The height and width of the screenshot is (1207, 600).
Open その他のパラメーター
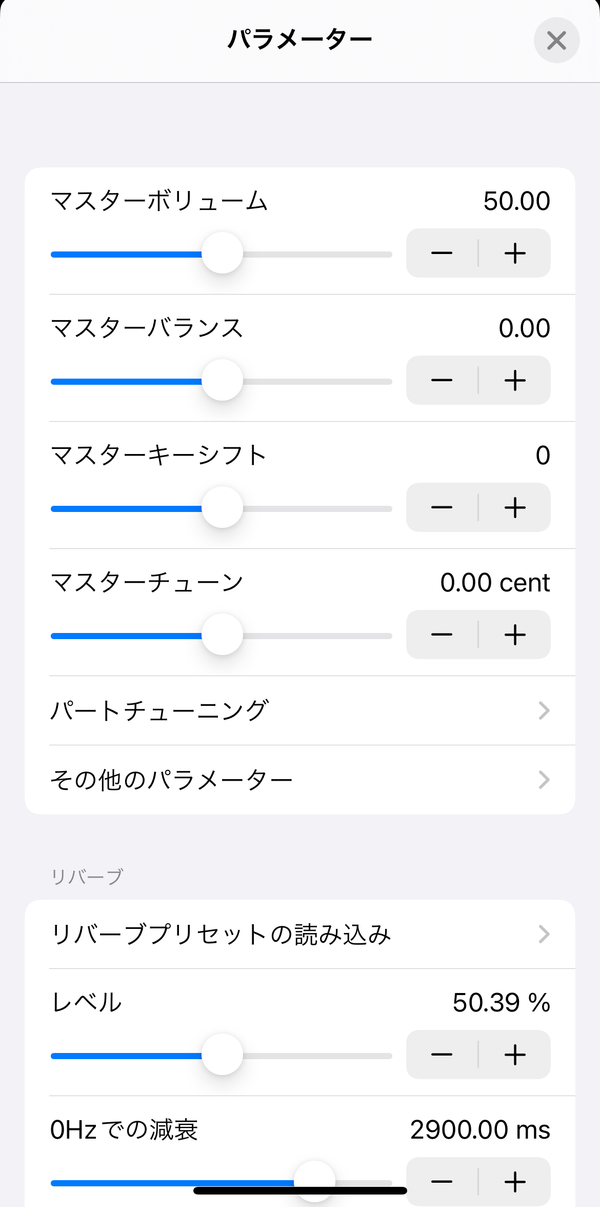pos(300,779)
